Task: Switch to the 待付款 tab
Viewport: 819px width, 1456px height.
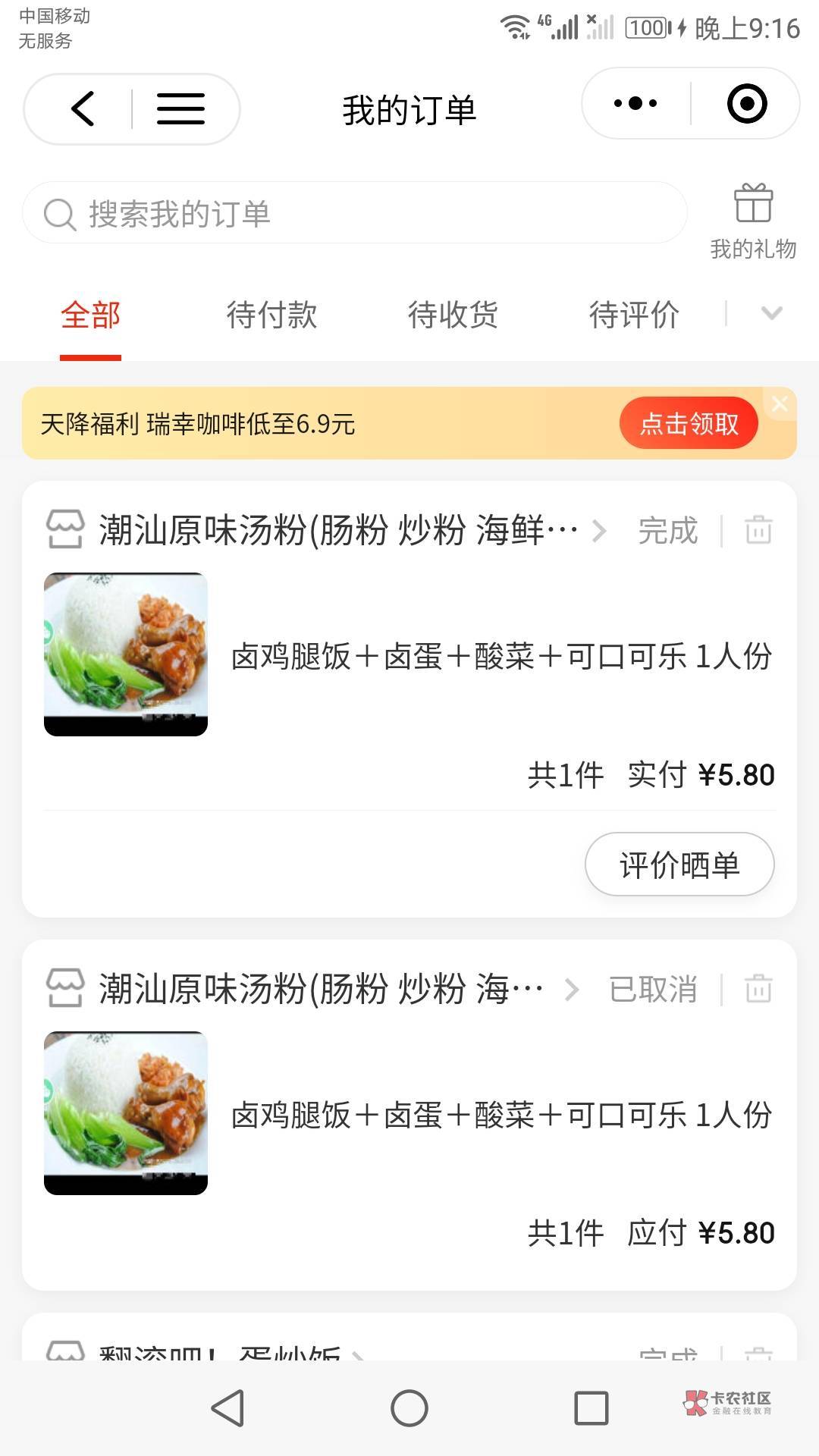Action: point(271,315)
